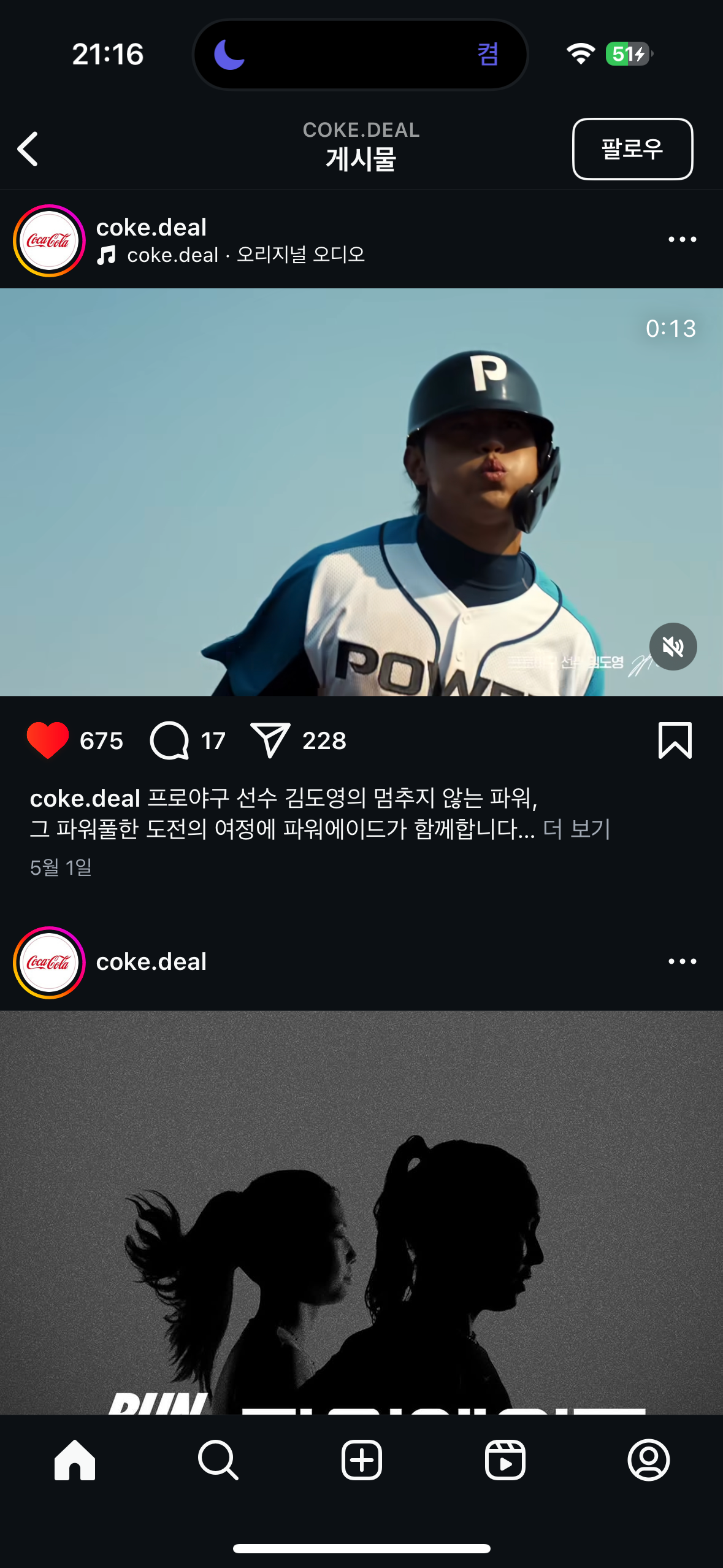Open the coke.deal original audio link
Viewport: 723px width, 1568px height.
(231, 255)
